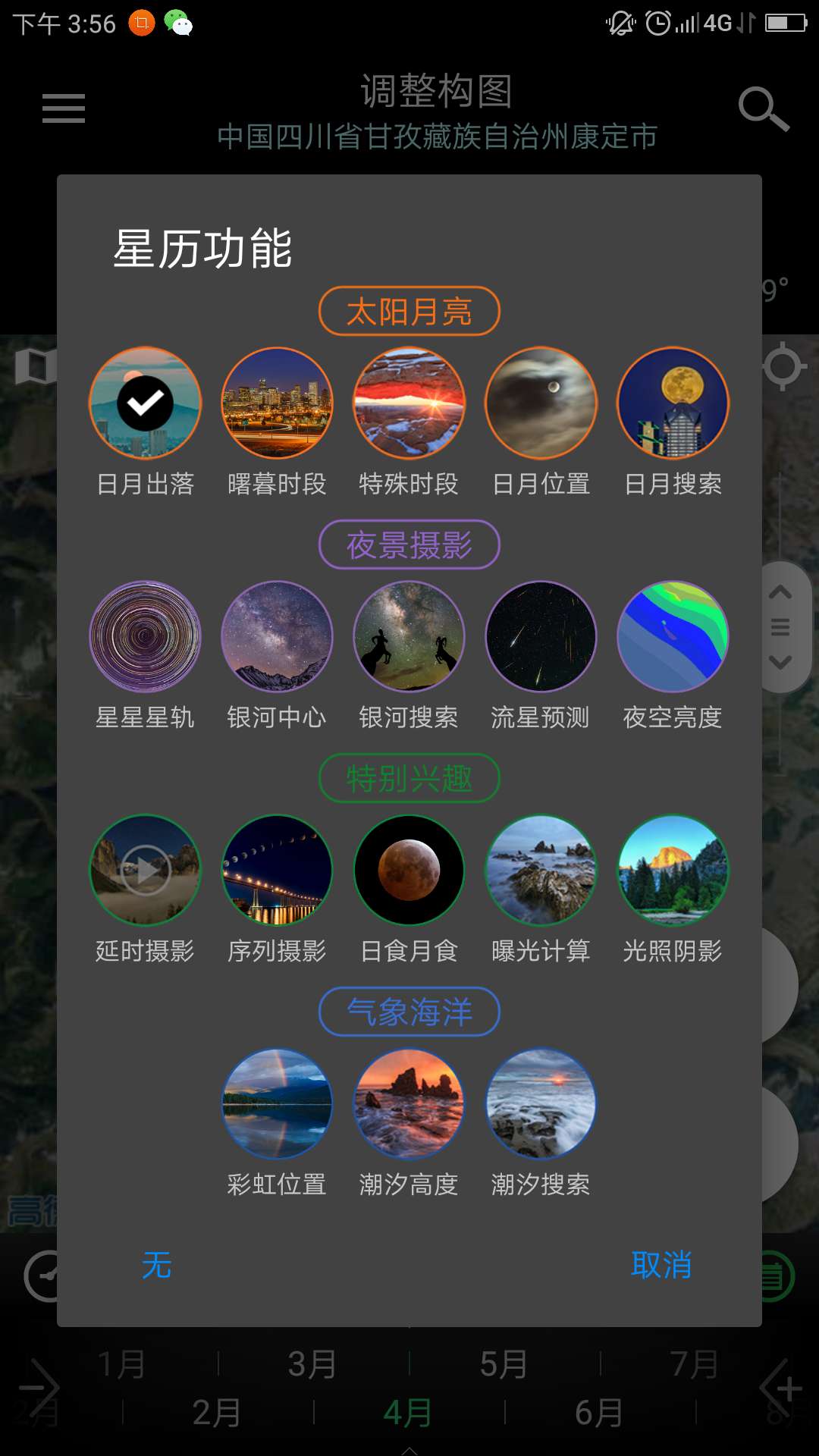This screenshot has width=819, height=1456.
Task: Open 流星预测 meteor forecast
Action: coord(541,637)
